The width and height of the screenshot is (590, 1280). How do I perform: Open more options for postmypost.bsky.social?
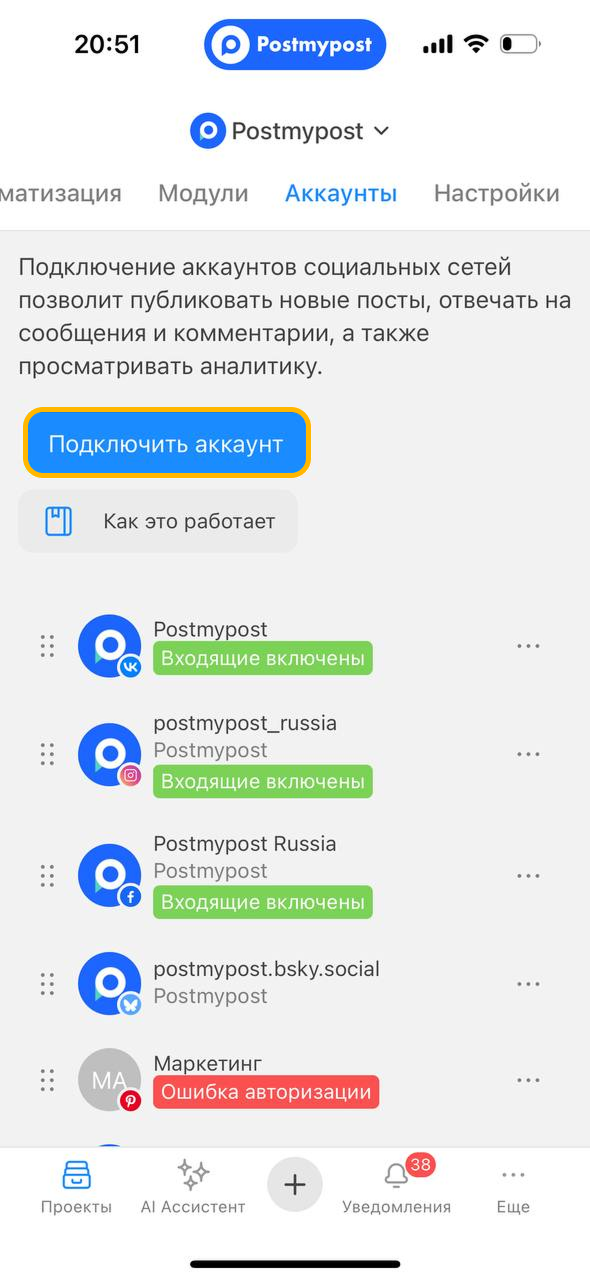(528, 984)
